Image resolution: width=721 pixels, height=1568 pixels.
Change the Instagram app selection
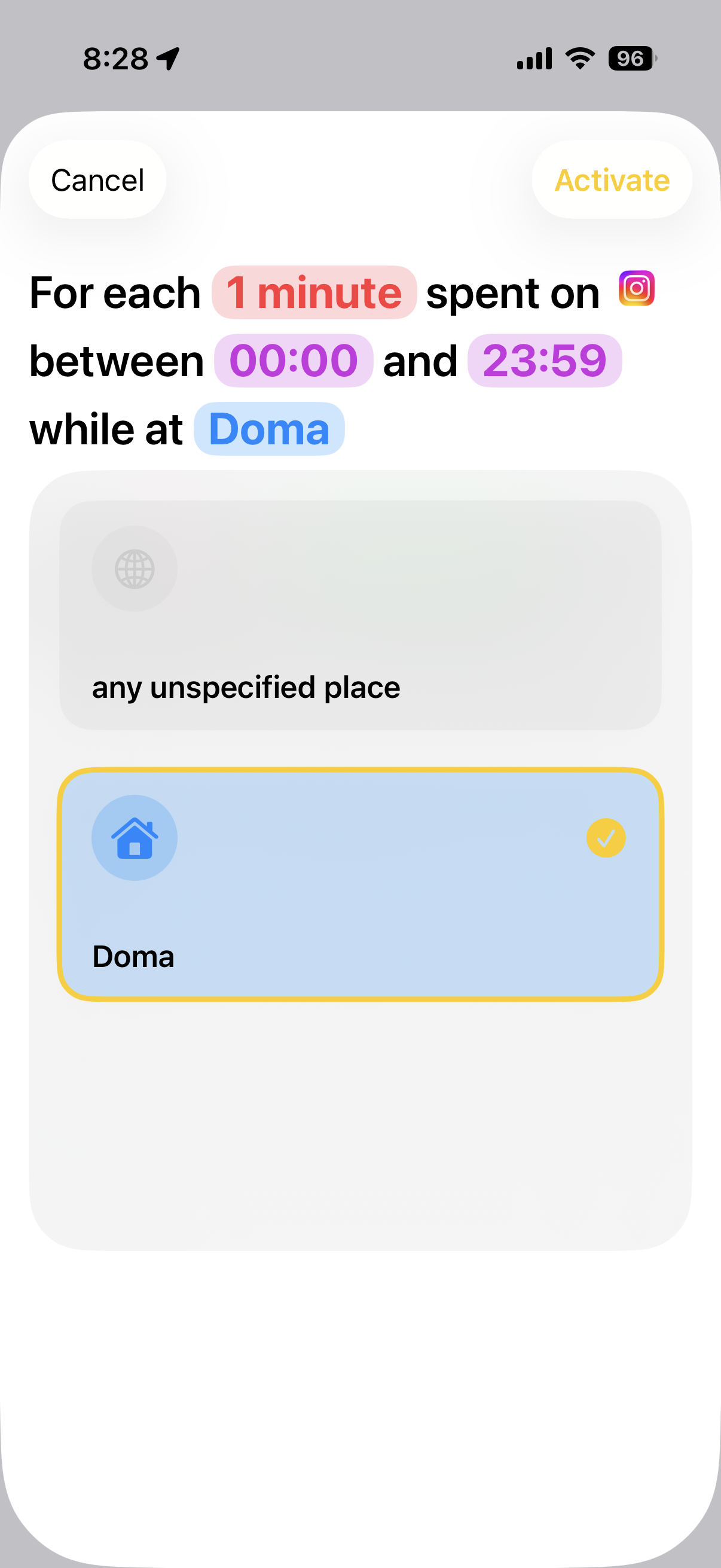(x=636, y=288)
